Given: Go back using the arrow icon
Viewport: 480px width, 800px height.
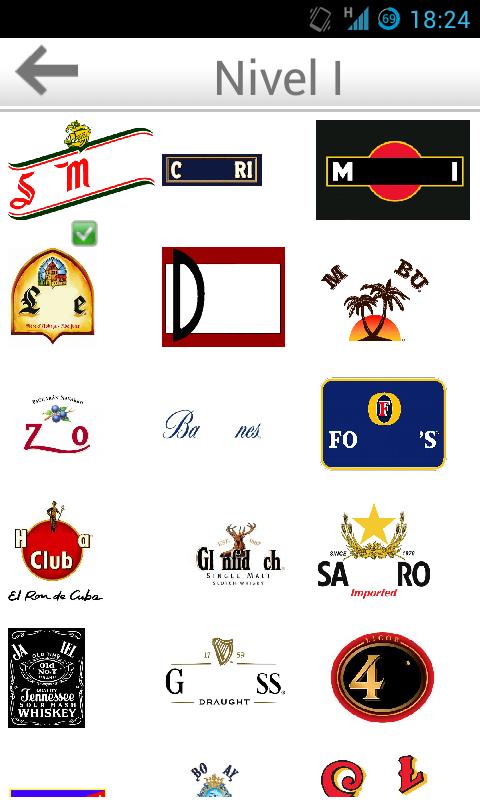Looking at the screenshot, I should pyautogui.click(x=47, y=70).
